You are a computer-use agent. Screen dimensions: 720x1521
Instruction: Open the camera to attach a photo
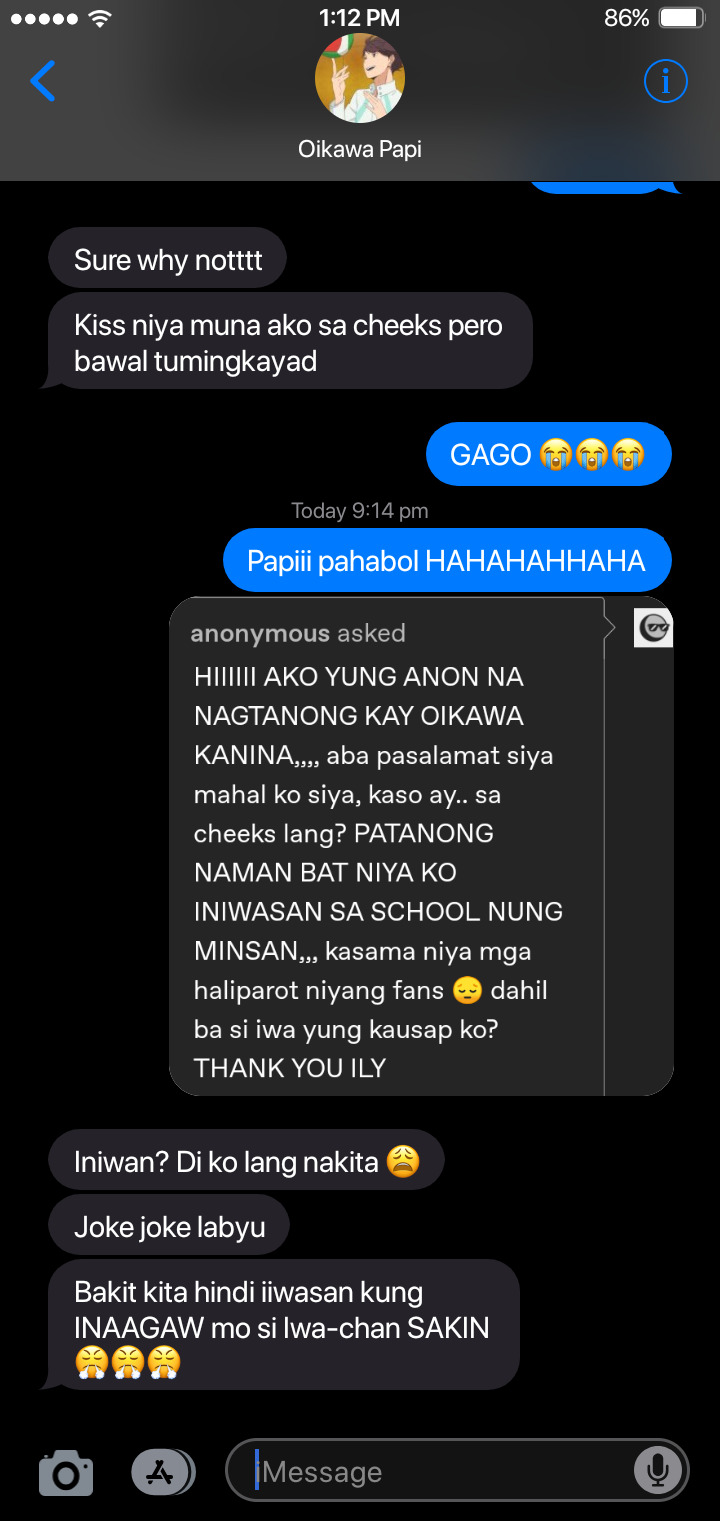click(66, 1472)
